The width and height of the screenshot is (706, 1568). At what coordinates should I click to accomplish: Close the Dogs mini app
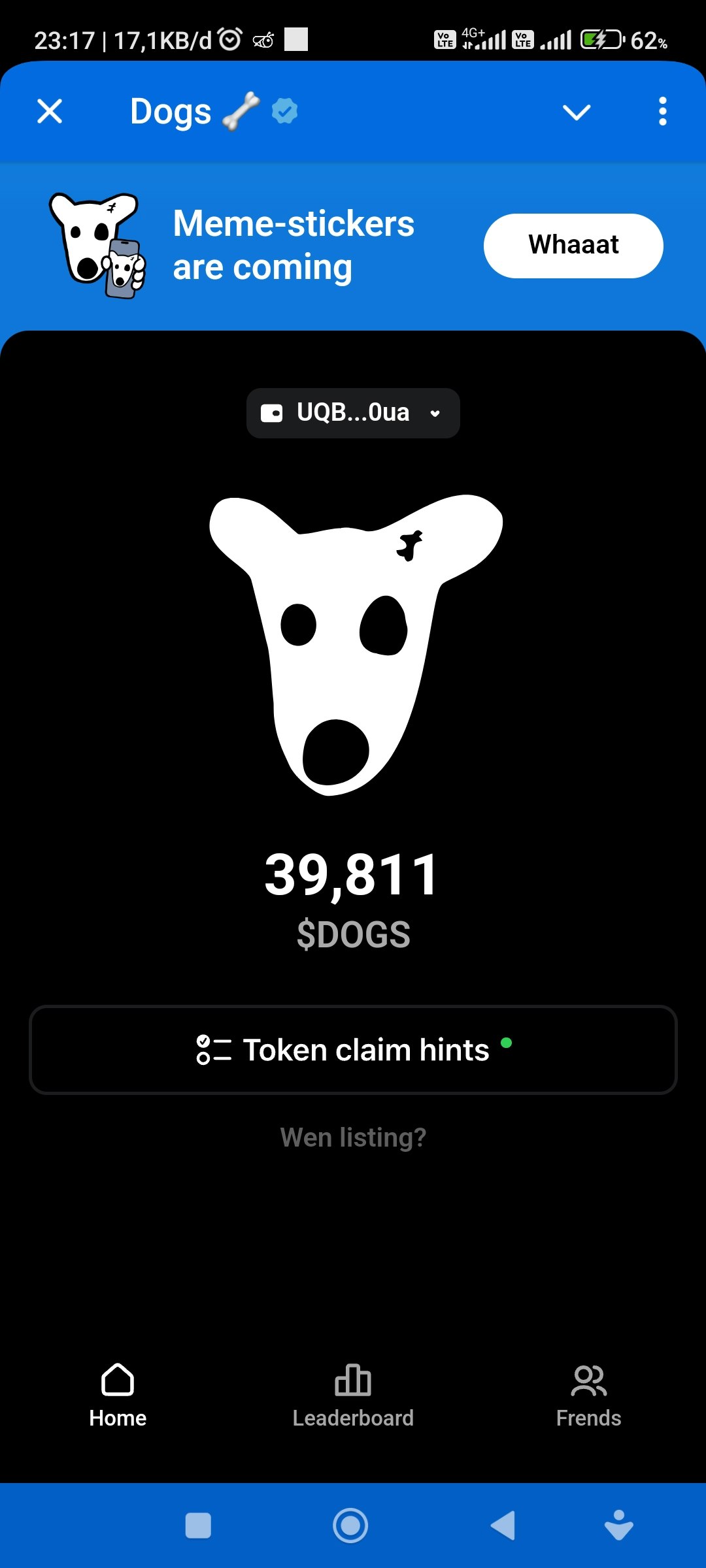click(50, 111)
